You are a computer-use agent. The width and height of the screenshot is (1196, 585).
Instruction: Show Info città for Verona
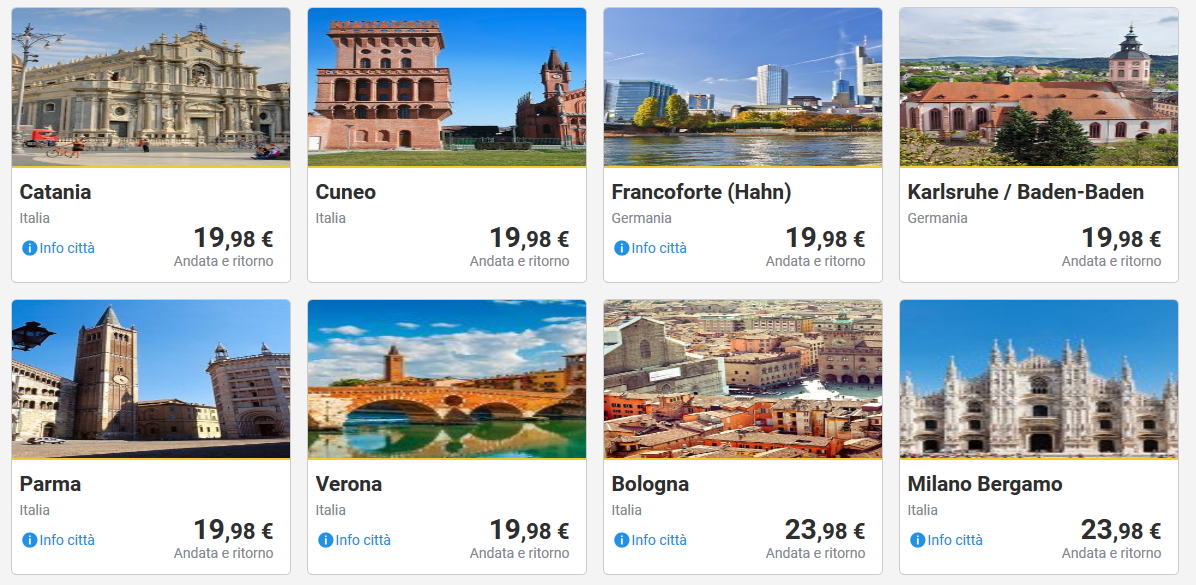(x=362, y=540)
